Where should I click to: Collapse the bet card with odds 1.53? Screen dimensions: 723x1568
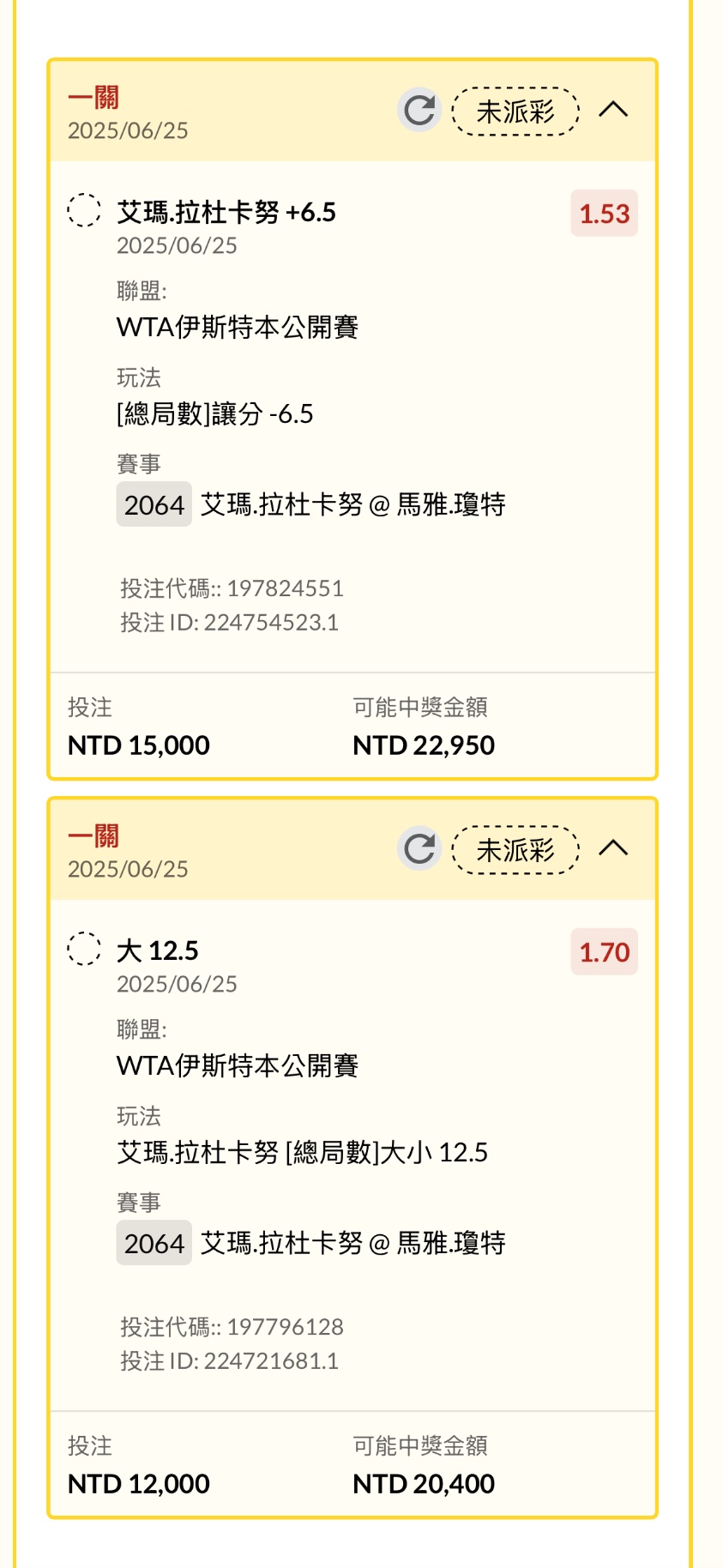pos(613,110)
